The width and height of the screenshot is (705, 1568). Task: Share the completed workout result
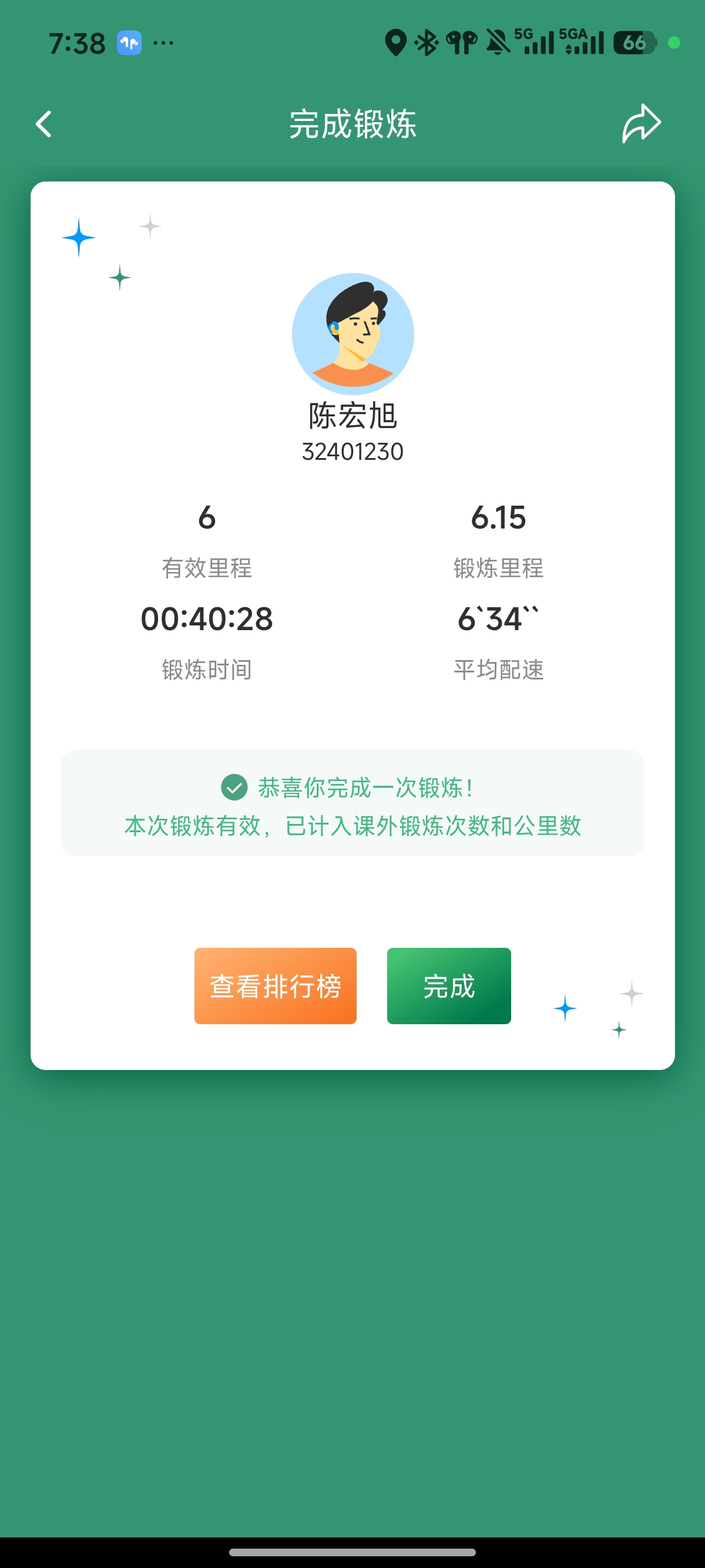point(641,123)
